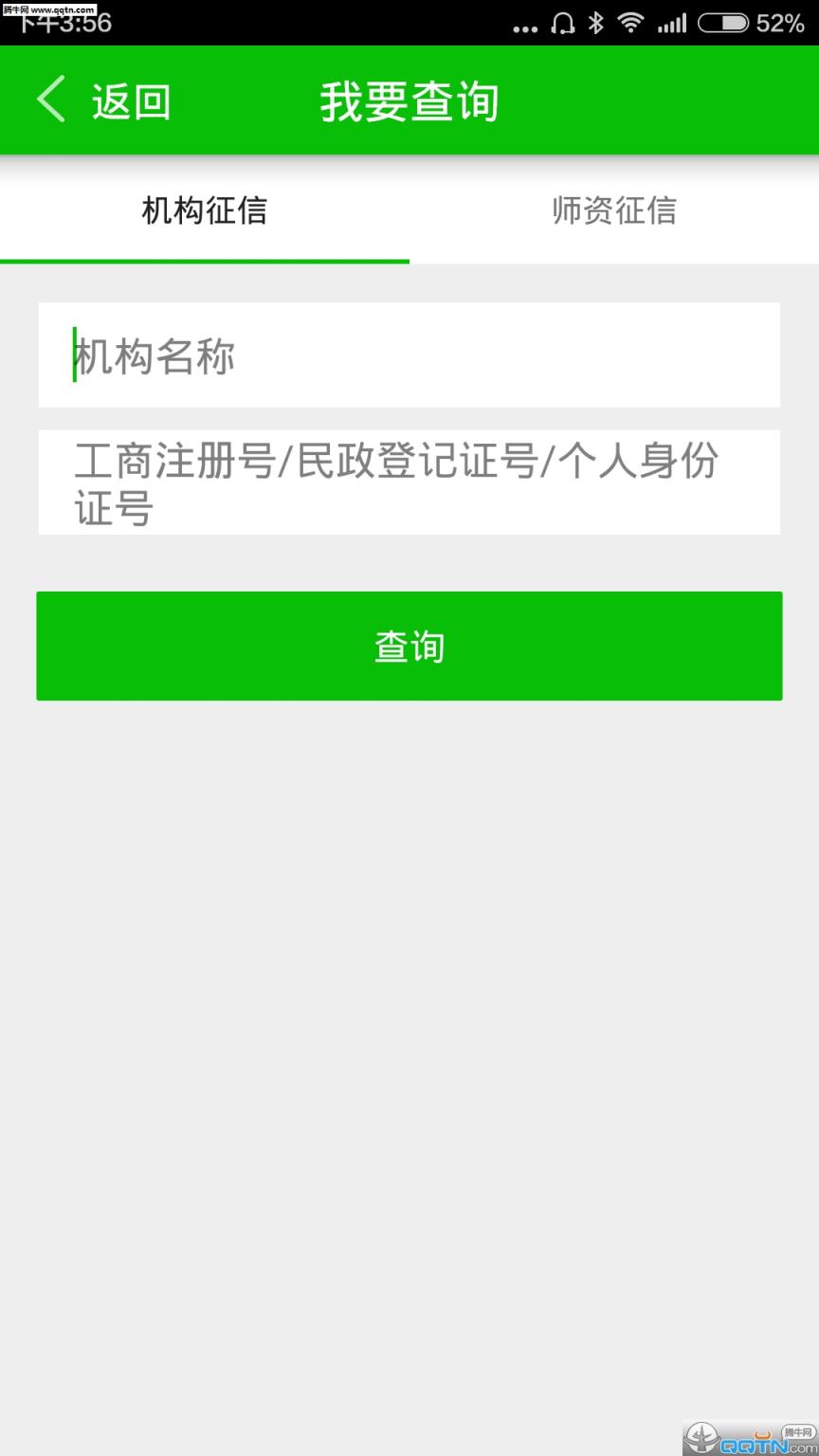Click the 机构名称 input field

click(x=409, y=355)
